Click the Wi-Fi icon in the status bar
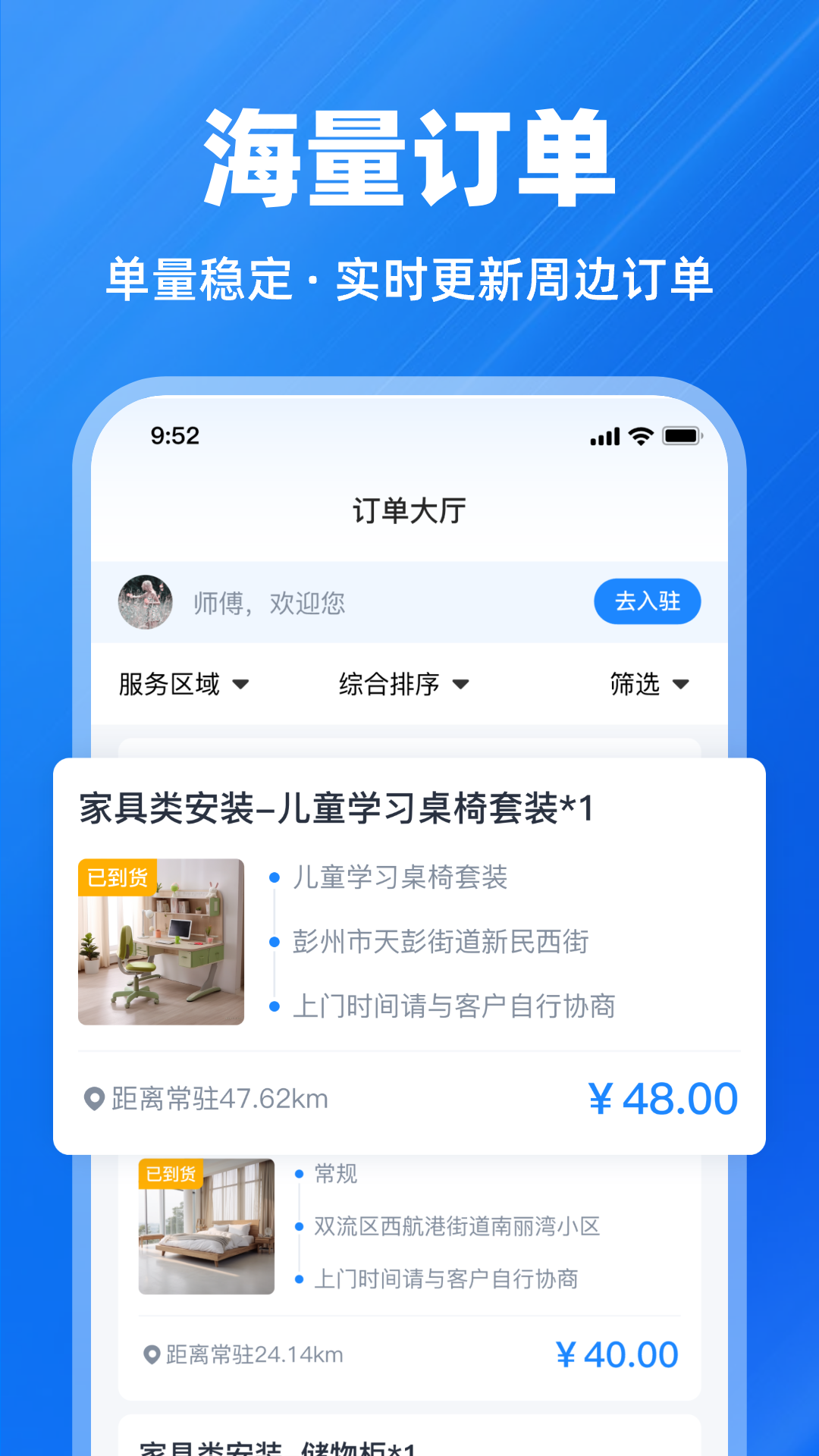This screenshot has width=819, height=1456. click(x=641, y=436)
